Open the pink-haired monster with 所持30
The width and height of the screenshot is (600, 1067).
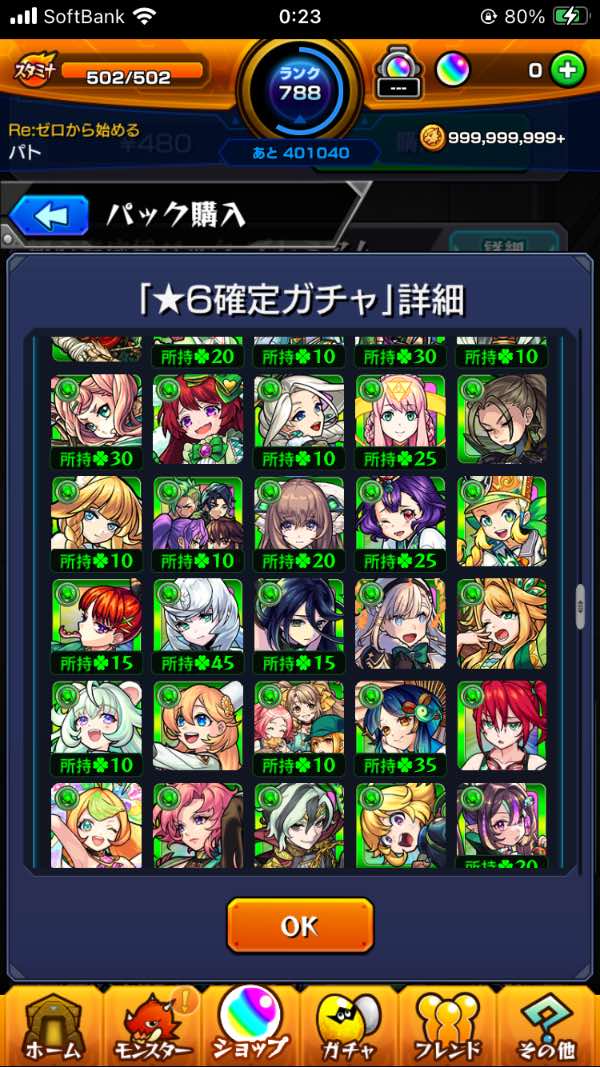[x=96, y=420]
